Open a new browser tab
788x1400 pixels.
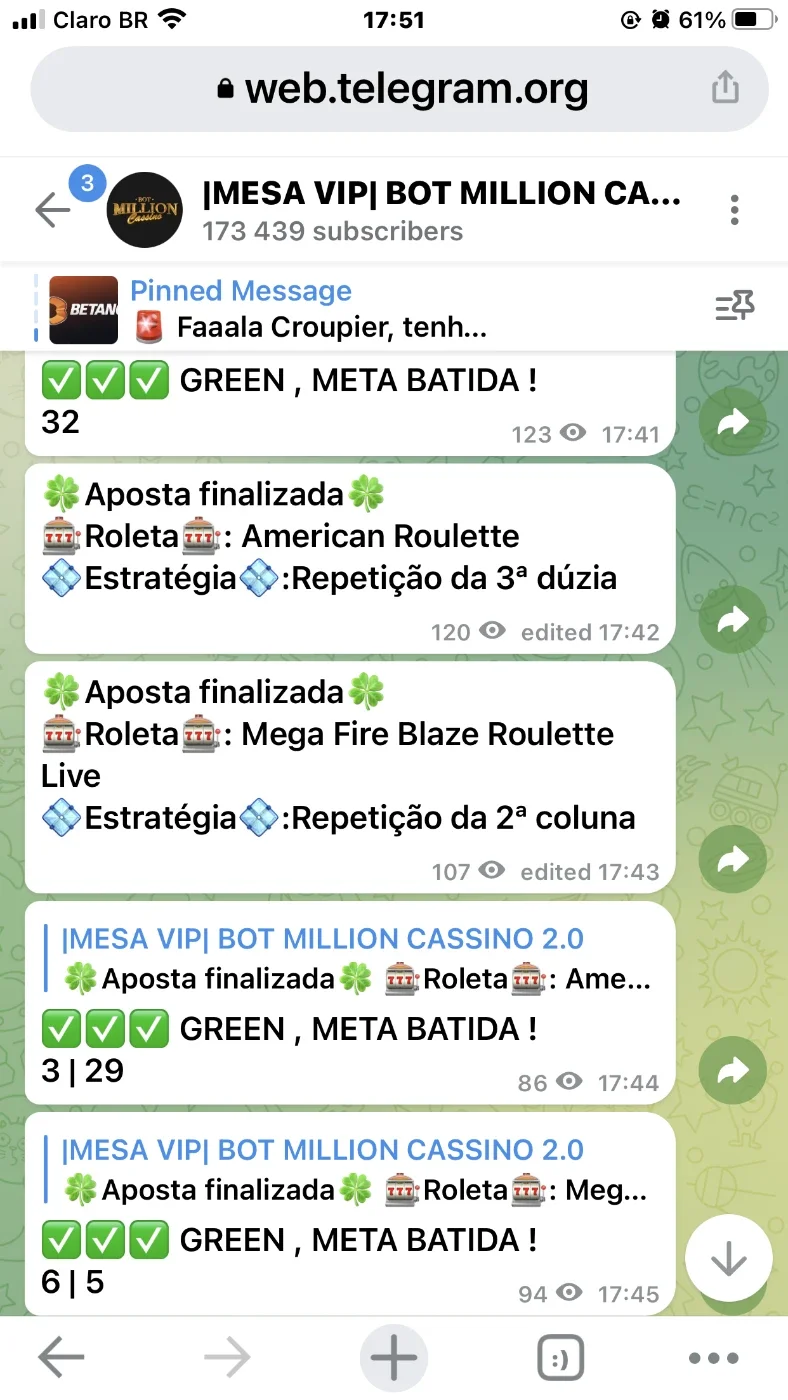(394, 1358)
